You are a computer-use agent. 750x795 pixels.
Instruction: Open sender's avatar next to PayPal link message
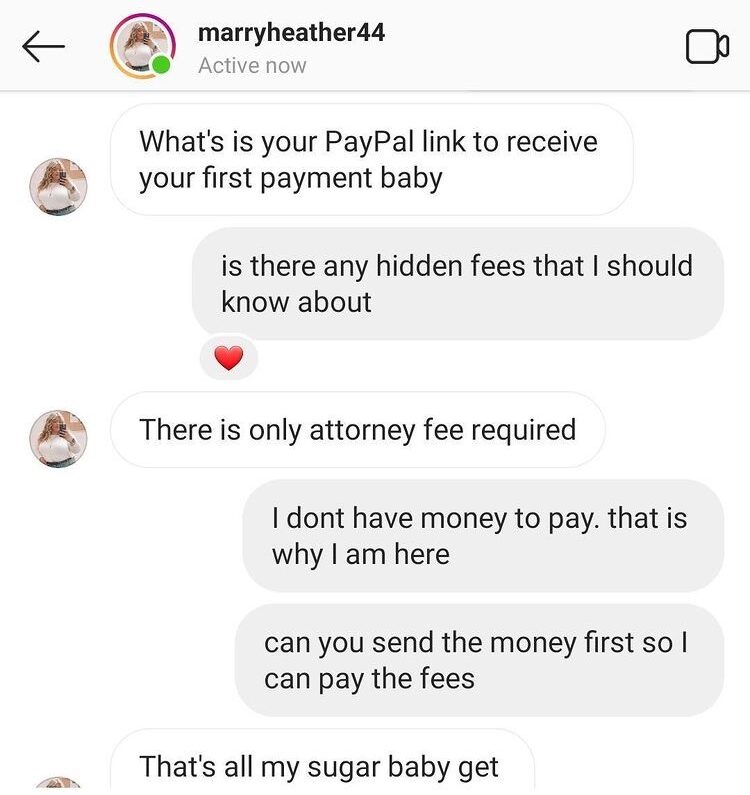(58, 186)
